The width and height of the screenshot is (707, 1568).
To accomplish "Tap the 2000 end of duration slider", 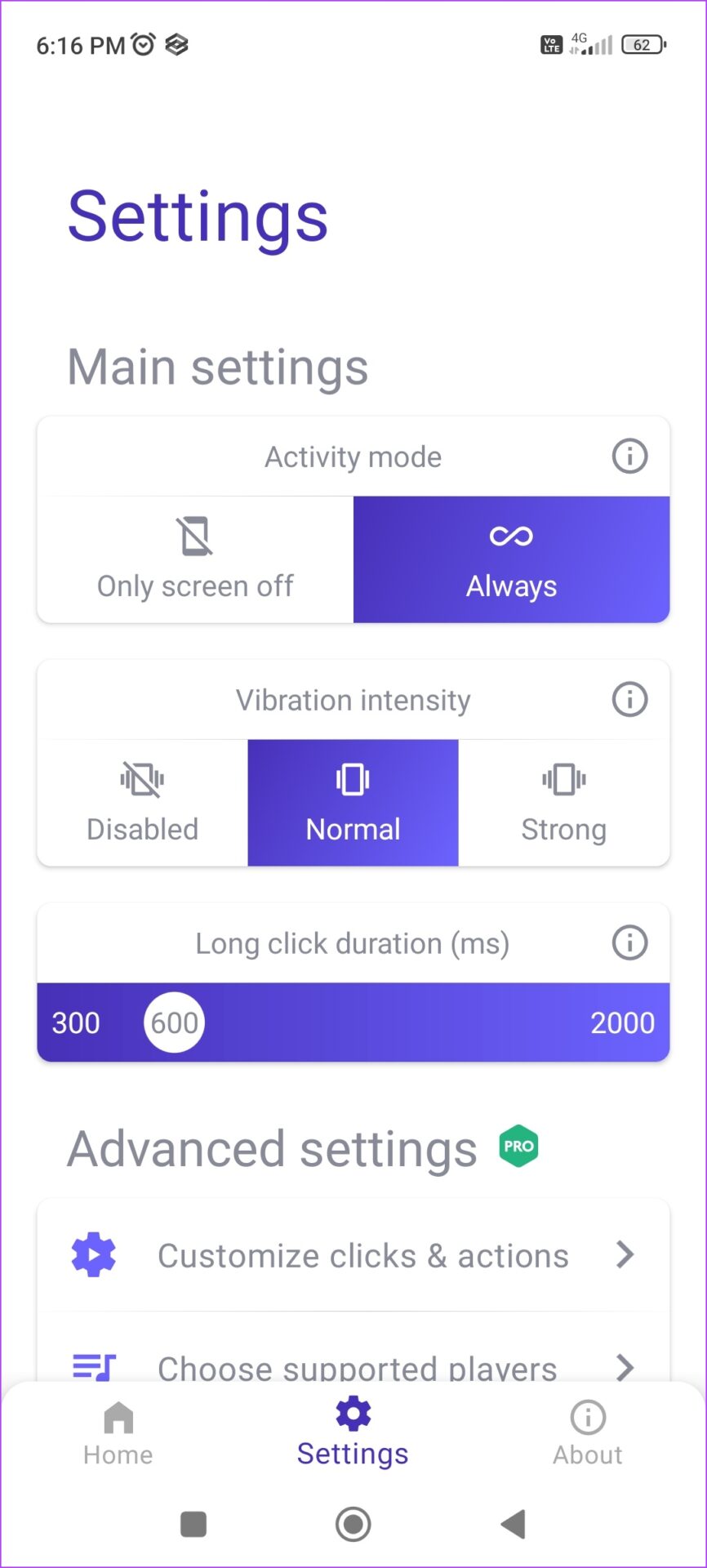I will (x=622, y=1022).
